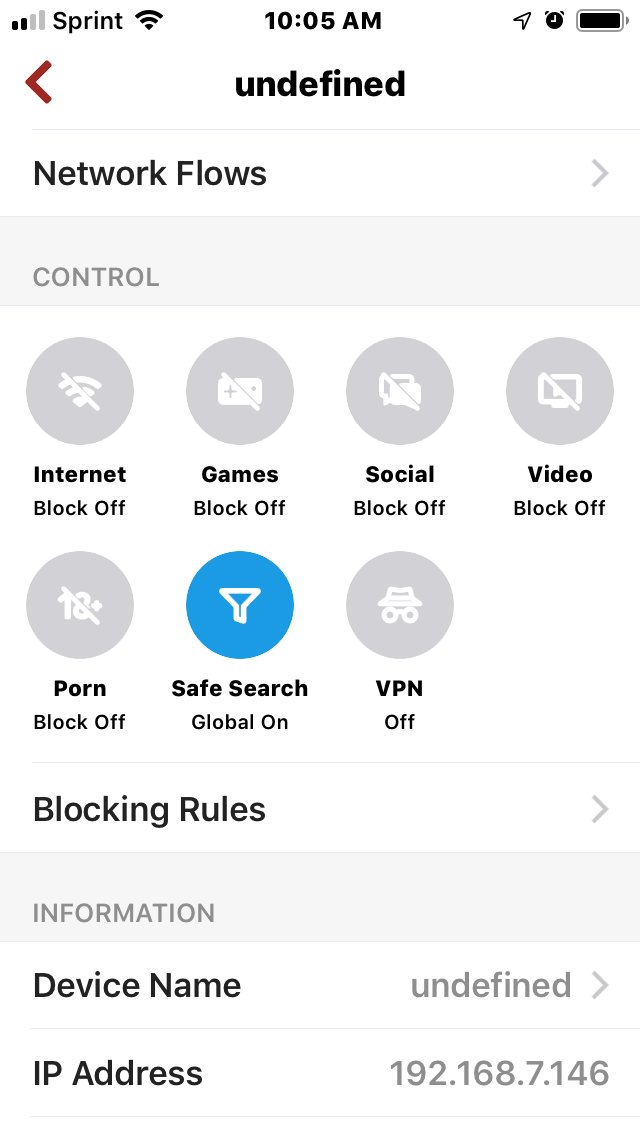Turn on the Social block
The height and width of the screenshot is (1136, 640).
(400, 391)
